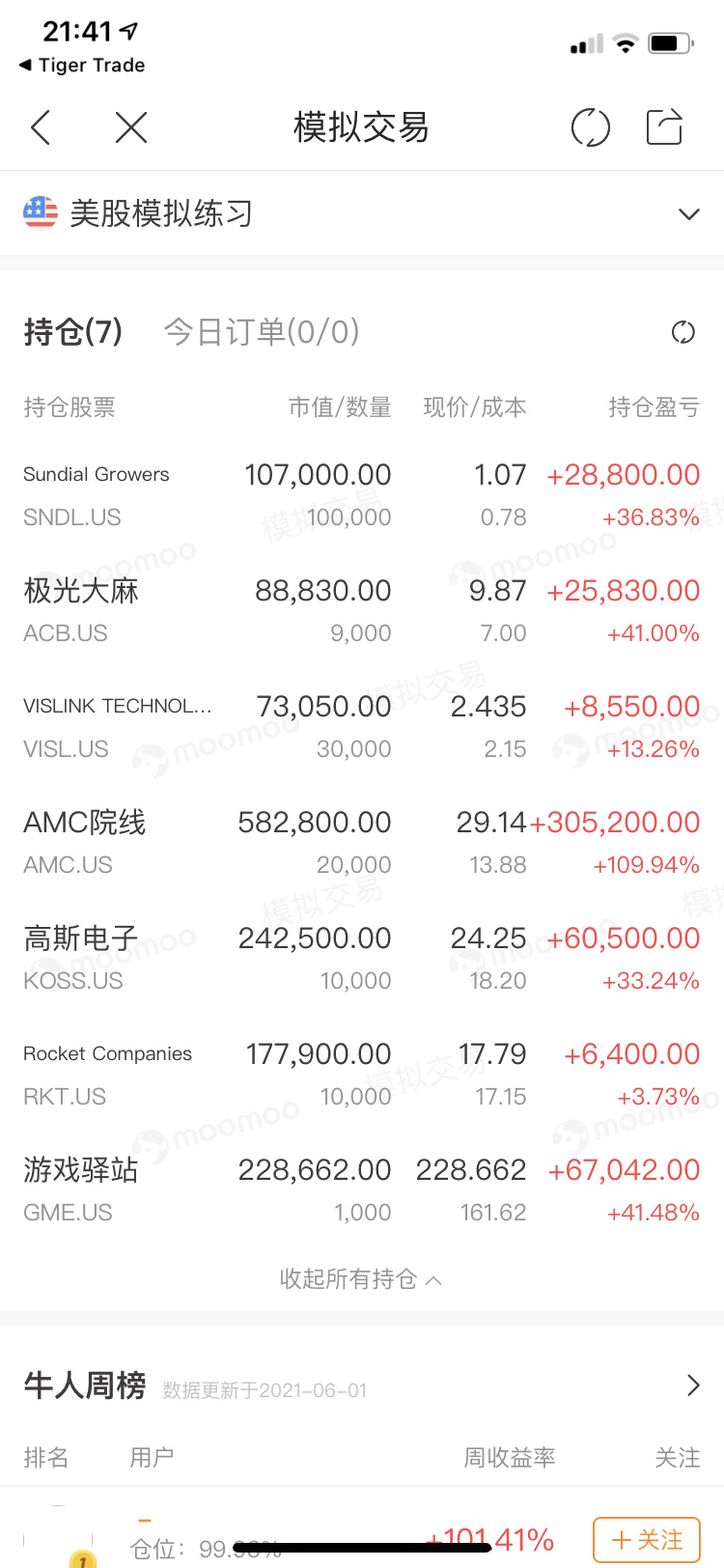The image size is (724, 1568).
Task: Open the Sundial Growers SNDL position
Action: tap(362, 495)
